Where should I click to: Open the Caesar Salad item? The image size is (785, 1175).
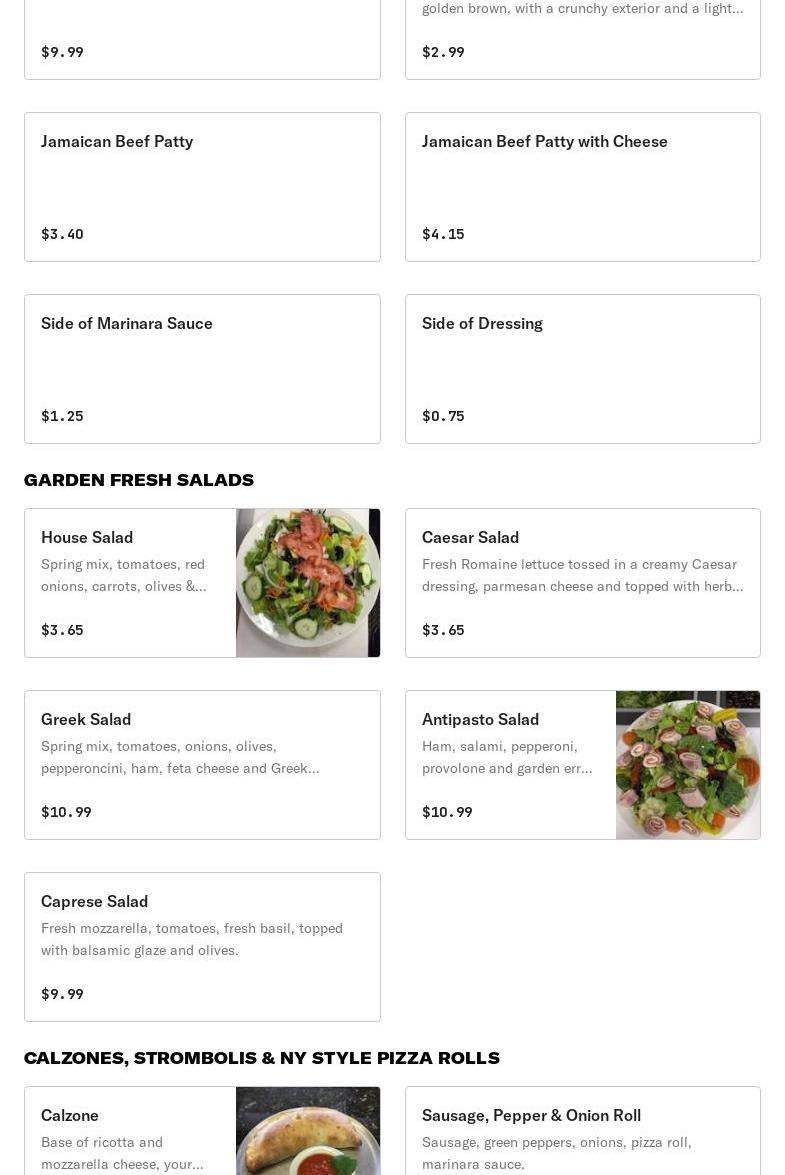tap(582, 583)
